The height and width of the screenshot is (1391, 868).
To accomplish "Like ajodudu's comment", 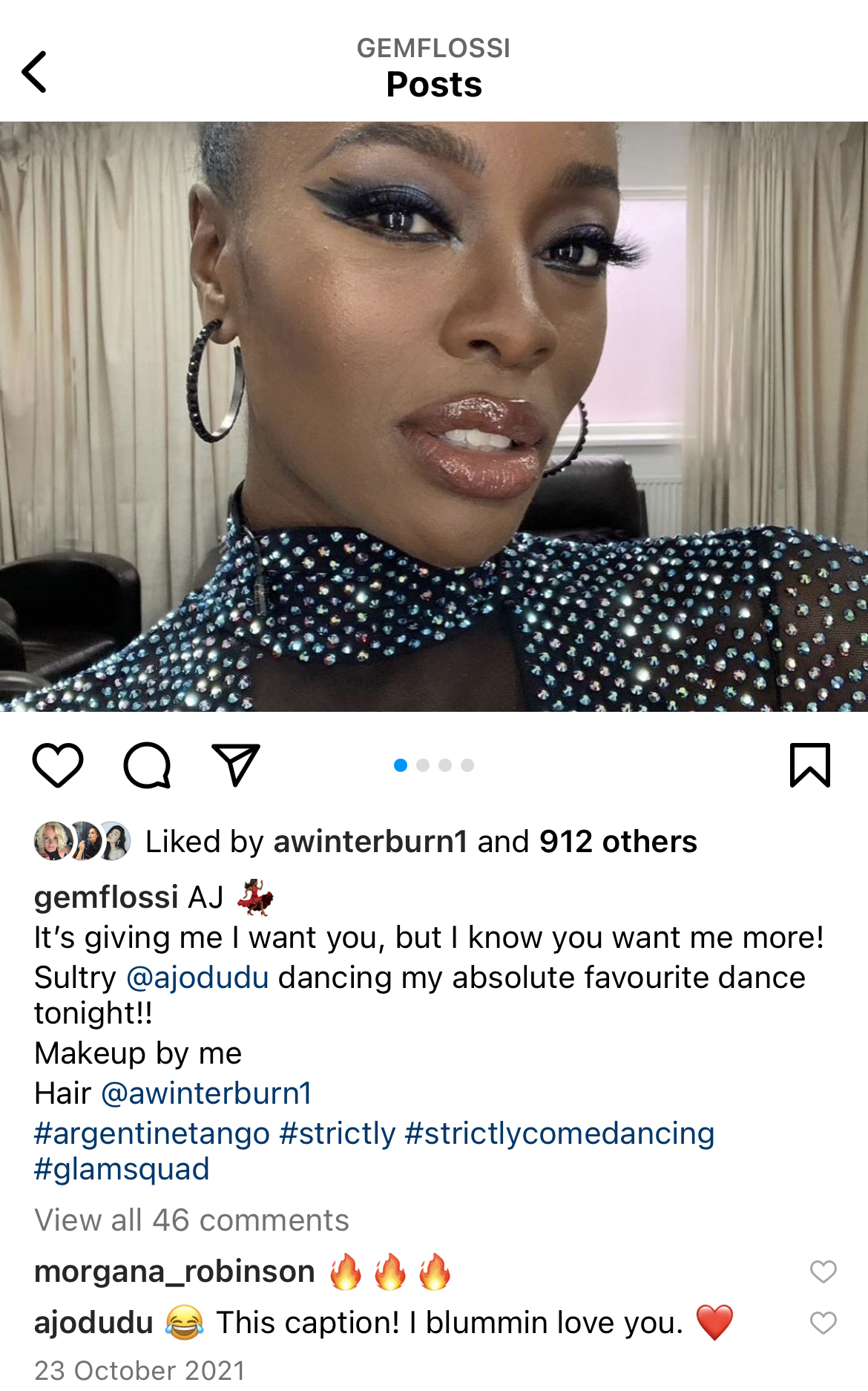I will pos(823,1323).
